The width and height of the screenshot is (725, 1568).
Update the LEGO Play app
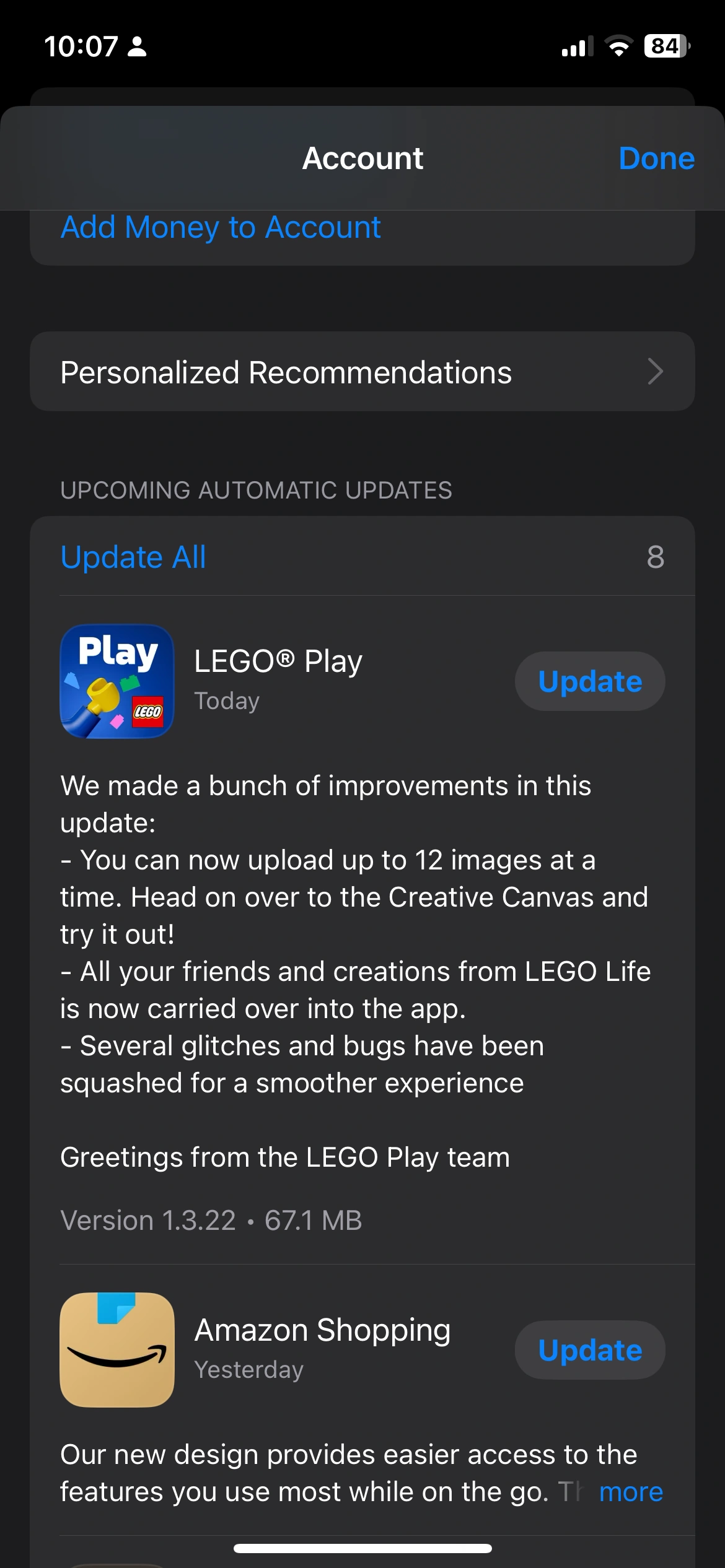pos(589,681)
